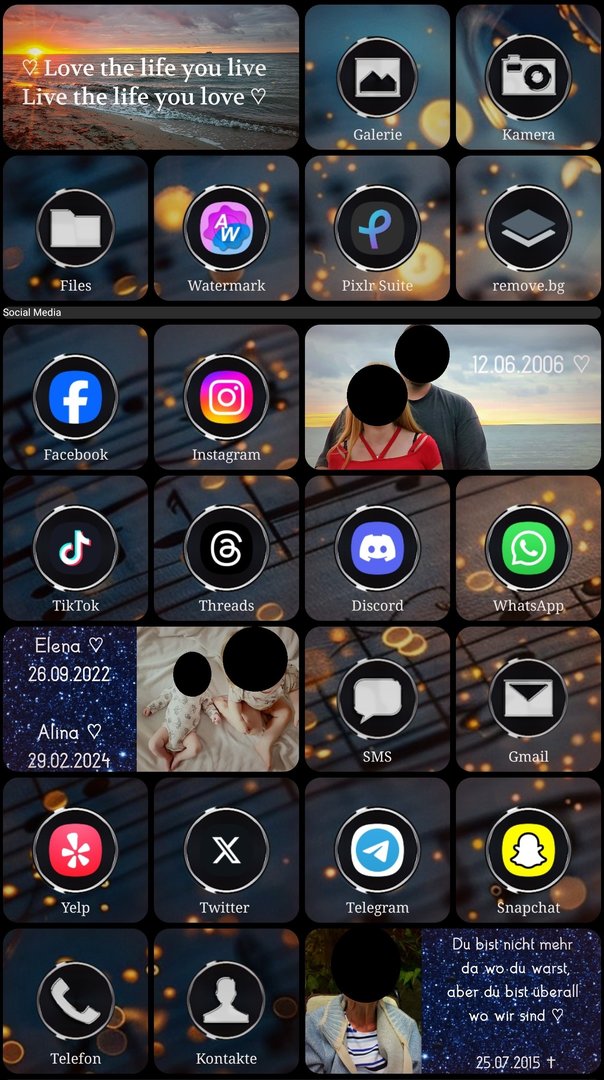
Task: Open the Galerie app
Action: tap(377, 78)
